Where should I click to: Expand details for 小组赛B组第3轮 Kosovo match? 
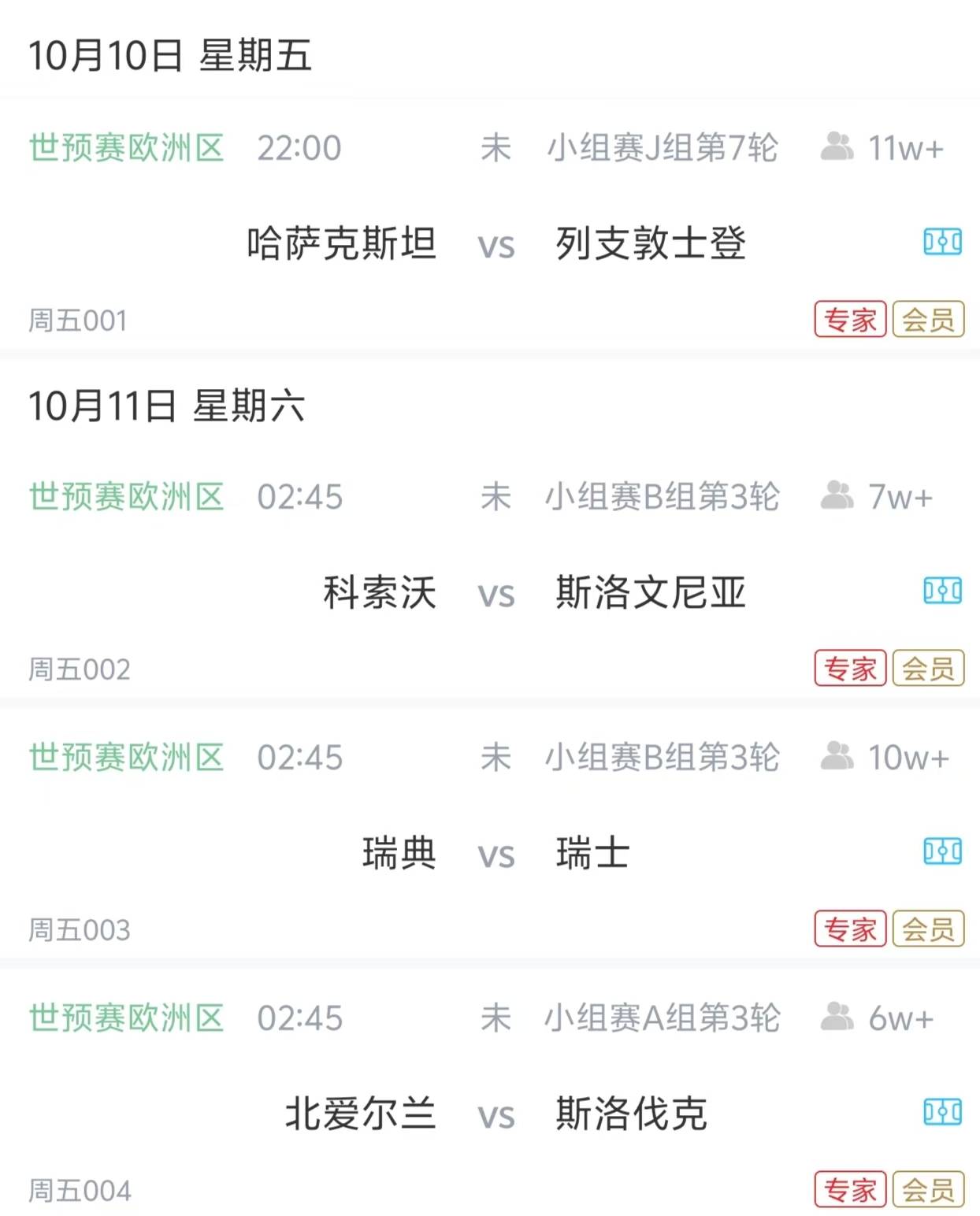point(664,497)
